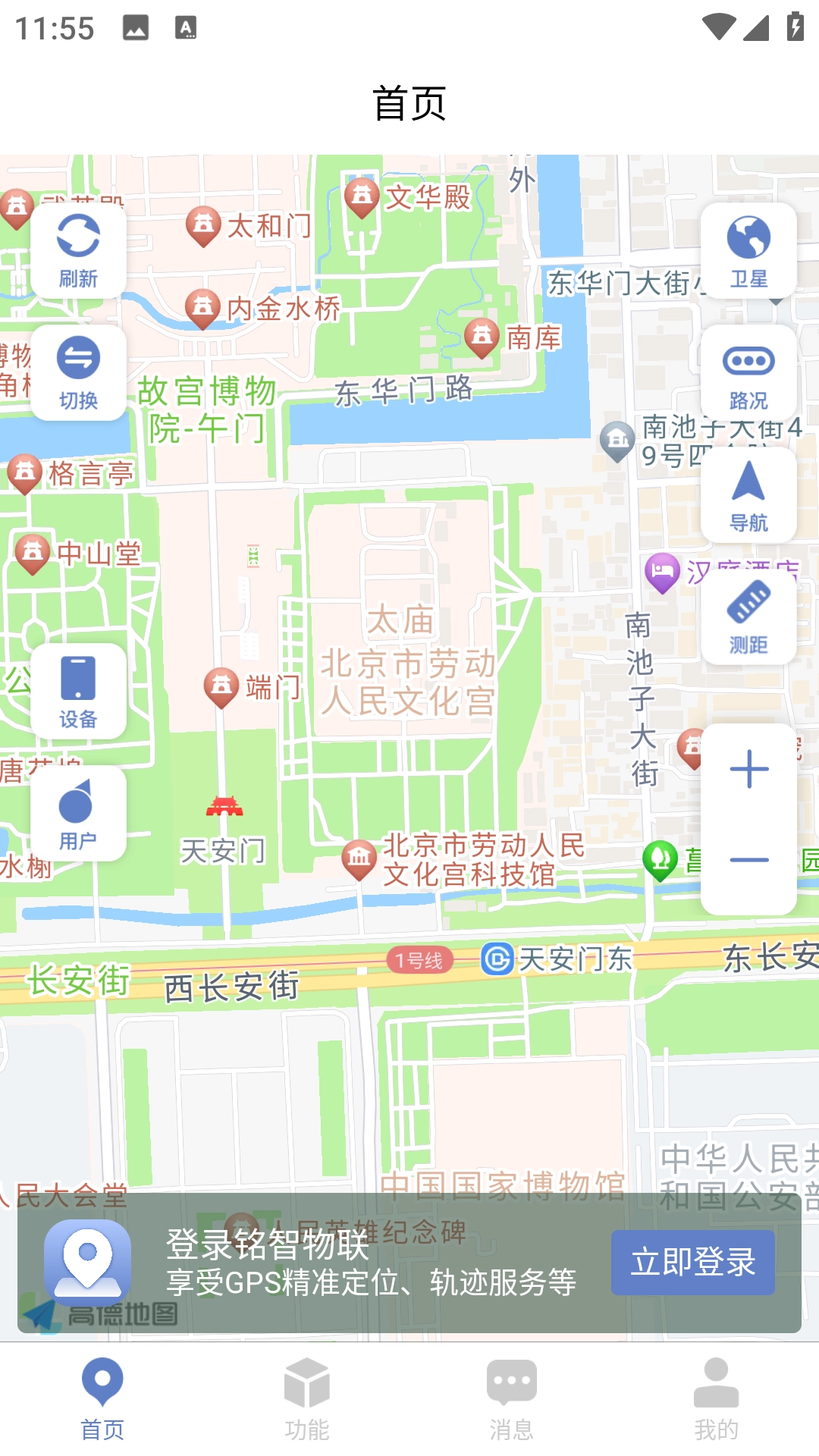Start 导航 navigation
The height and width of the screenshot is (1456, 819).
(748, 494)
